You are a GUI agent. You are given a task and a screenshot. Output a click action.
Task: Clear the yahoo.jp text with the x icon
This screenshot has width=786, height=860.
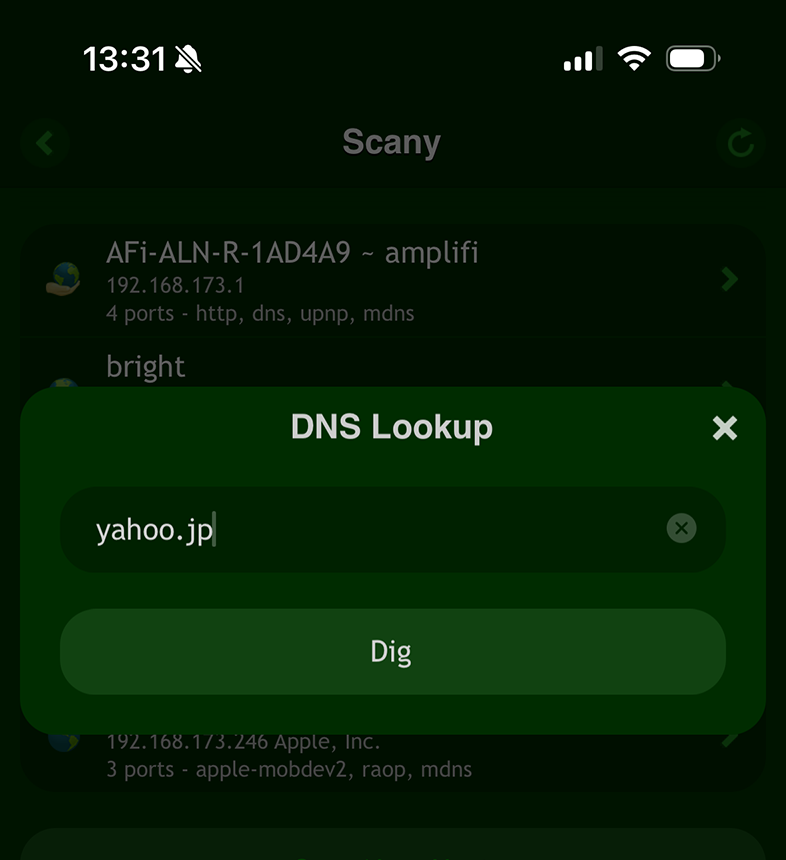click(x=681, y=530)
